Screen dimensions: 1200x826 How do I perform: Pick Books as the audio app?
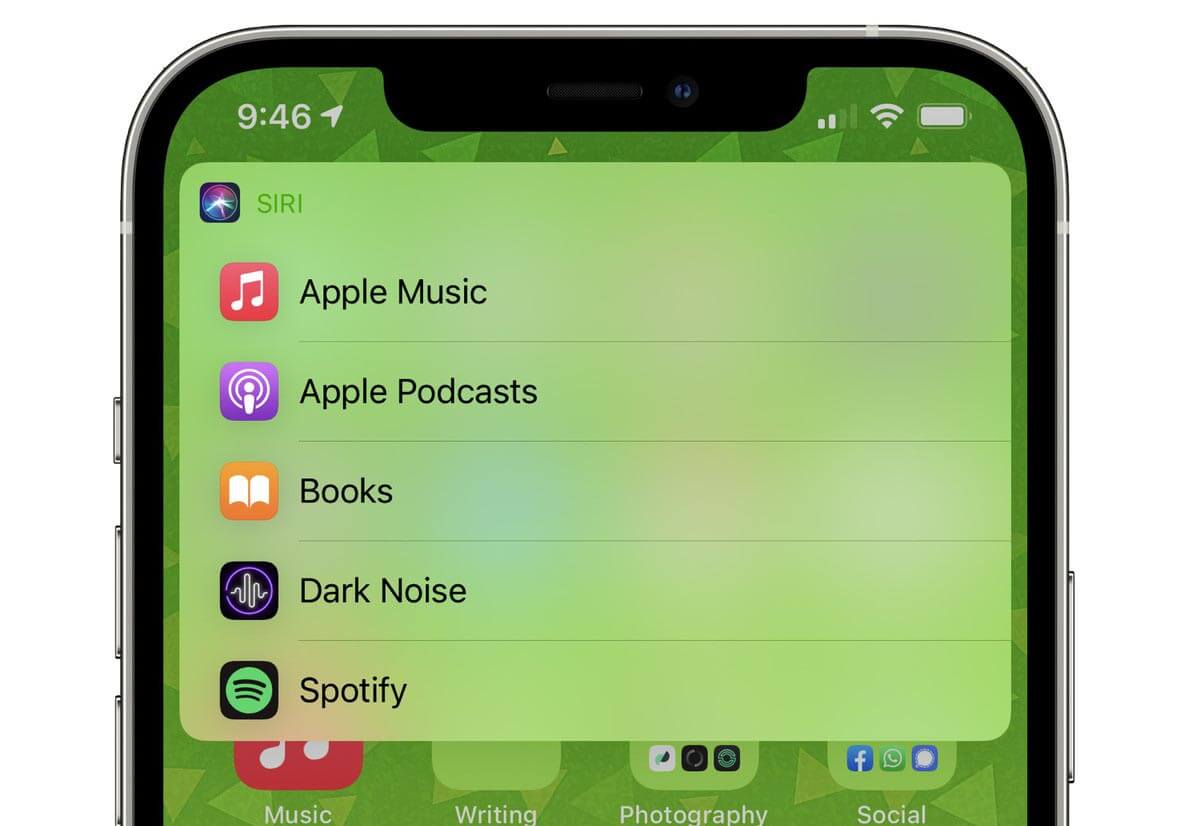(346, 491)
